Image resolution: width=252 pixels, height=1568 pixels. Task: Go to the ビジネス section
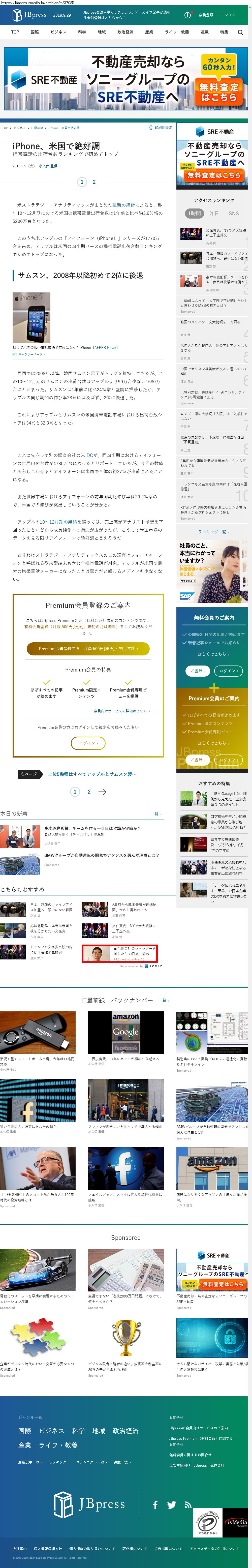58,32
